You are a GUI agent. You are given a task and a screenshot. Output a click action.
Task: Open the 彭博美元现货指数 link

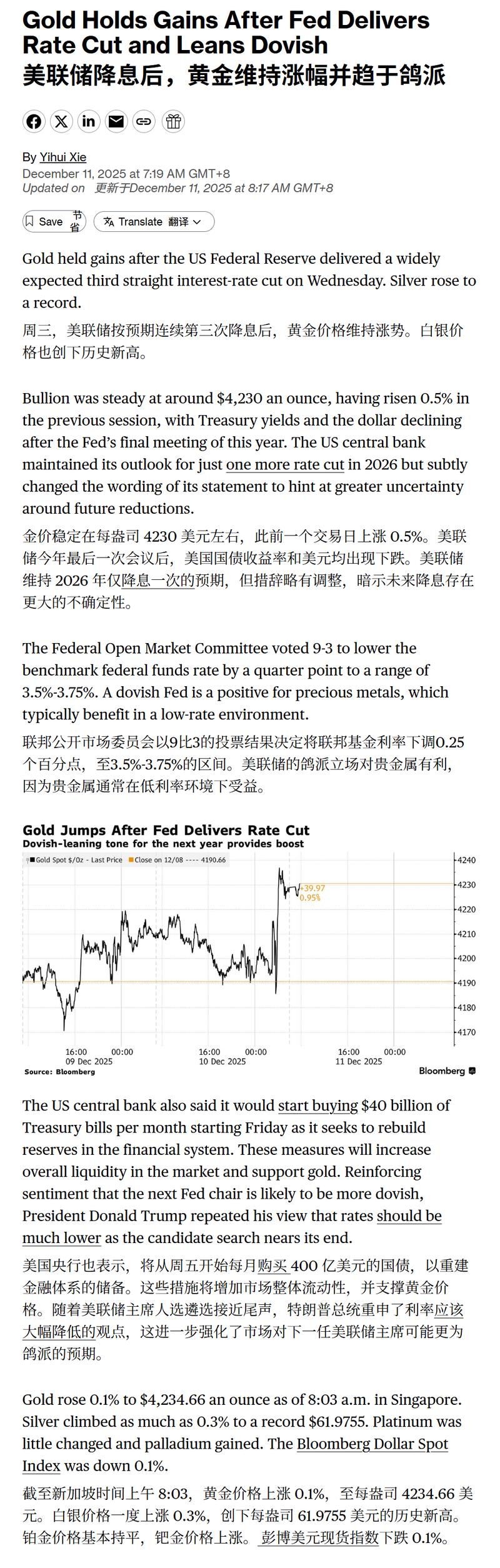coord(319,1537)
